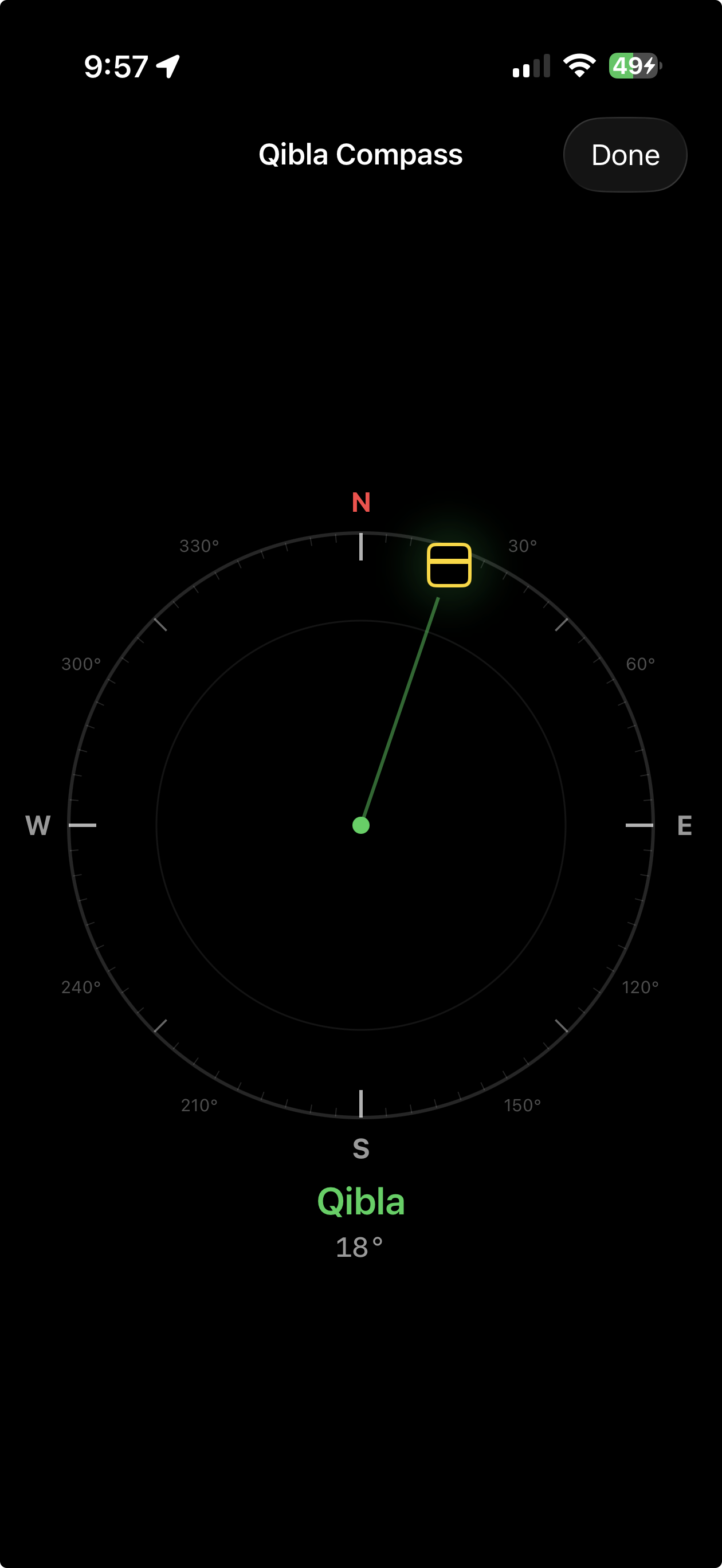Tap the 210° label on the compass ring

point(199,1105)
